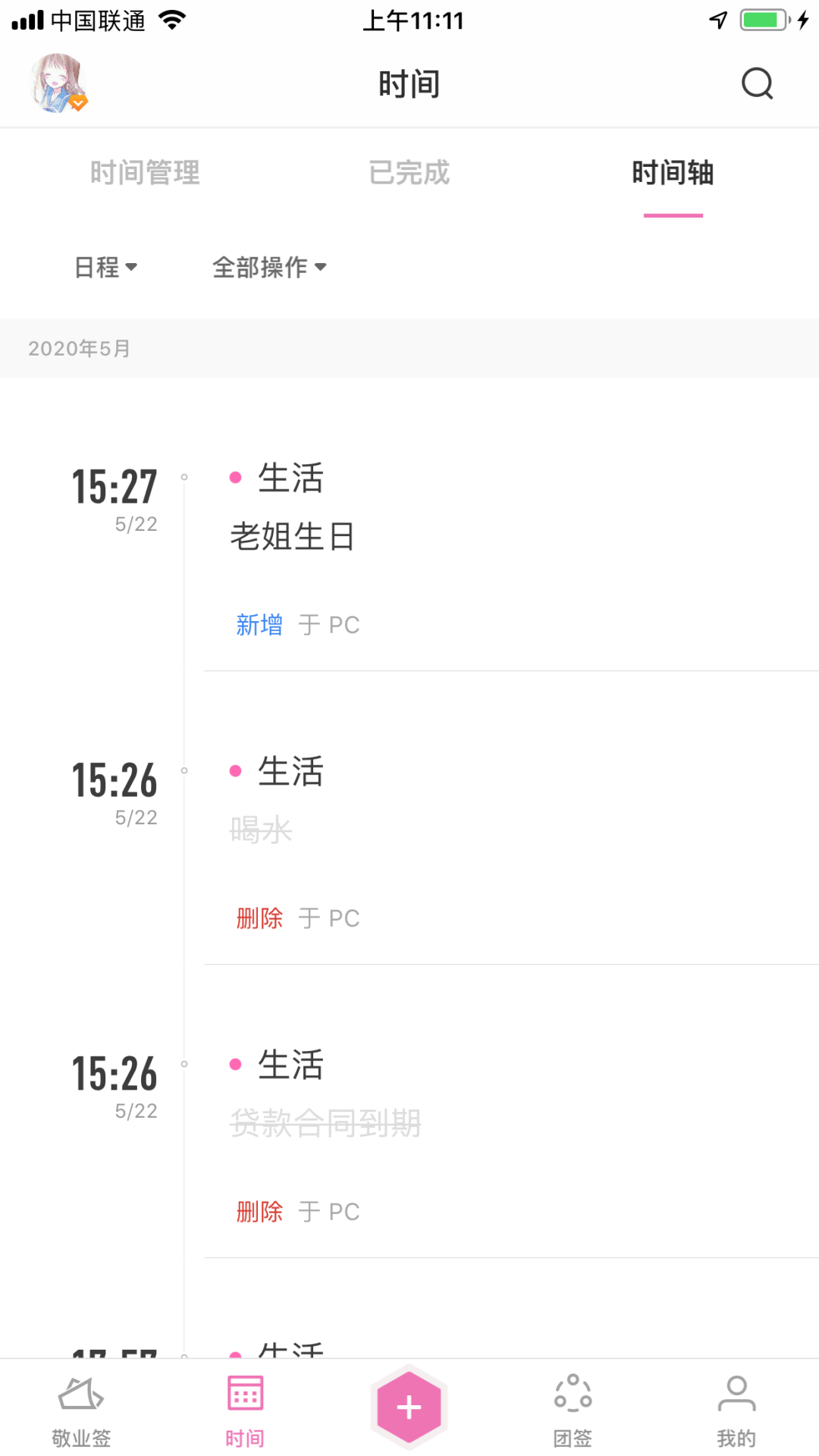The image size is (819, 1456).
Task: Add a new item with plus button
Action: coord(409,1407)
